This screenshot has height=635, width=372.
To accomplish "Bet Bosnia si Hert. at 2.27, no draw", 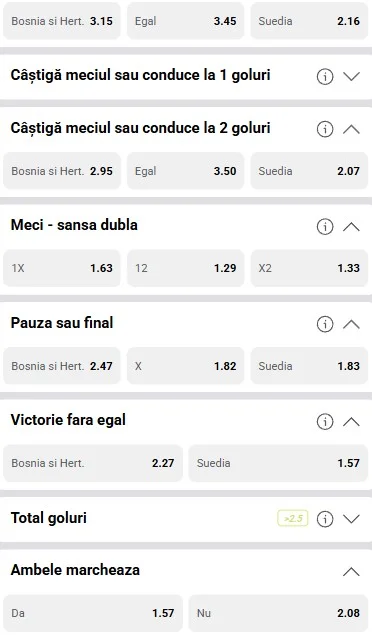I will [93, 463].
